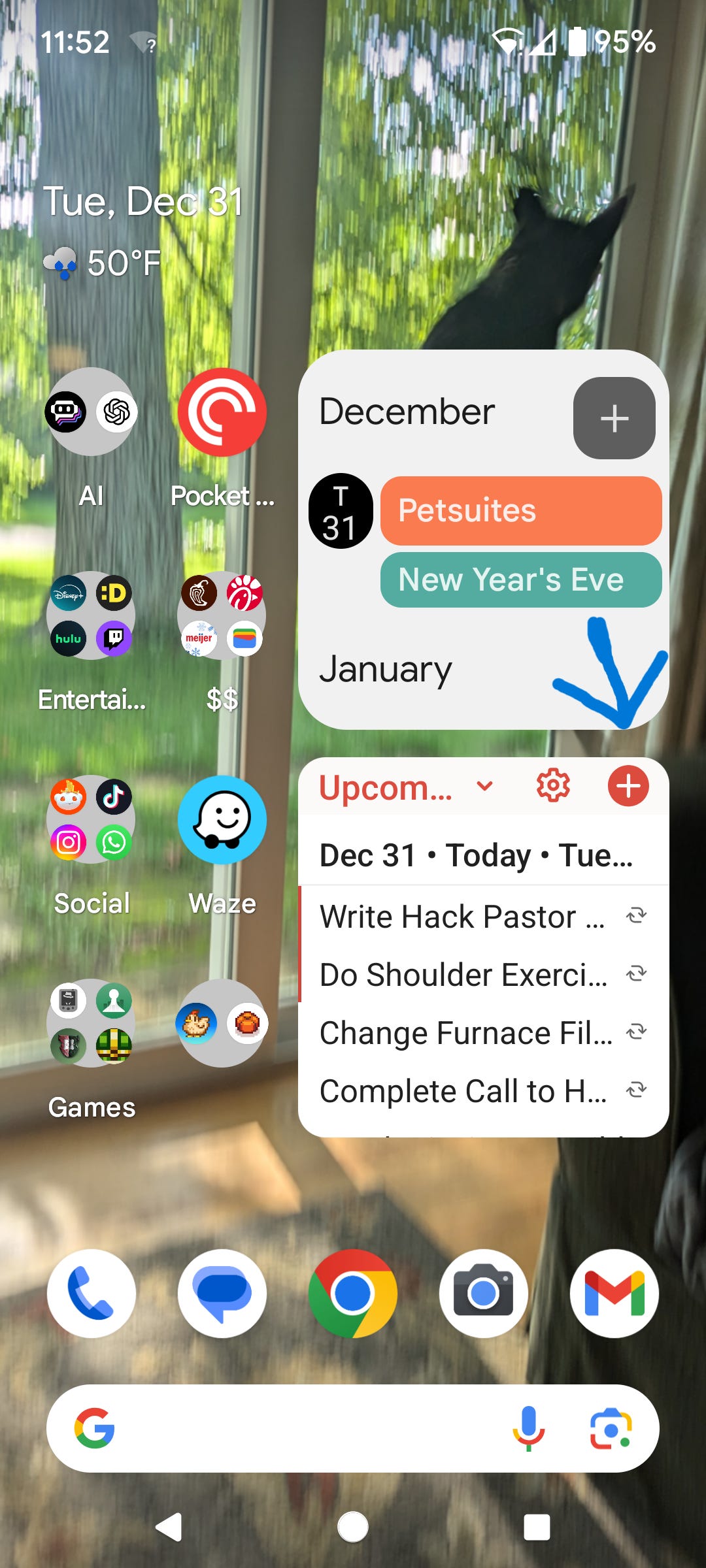
Task: Expand the Upcoming dropdown
Action: (x=484, y=786)
